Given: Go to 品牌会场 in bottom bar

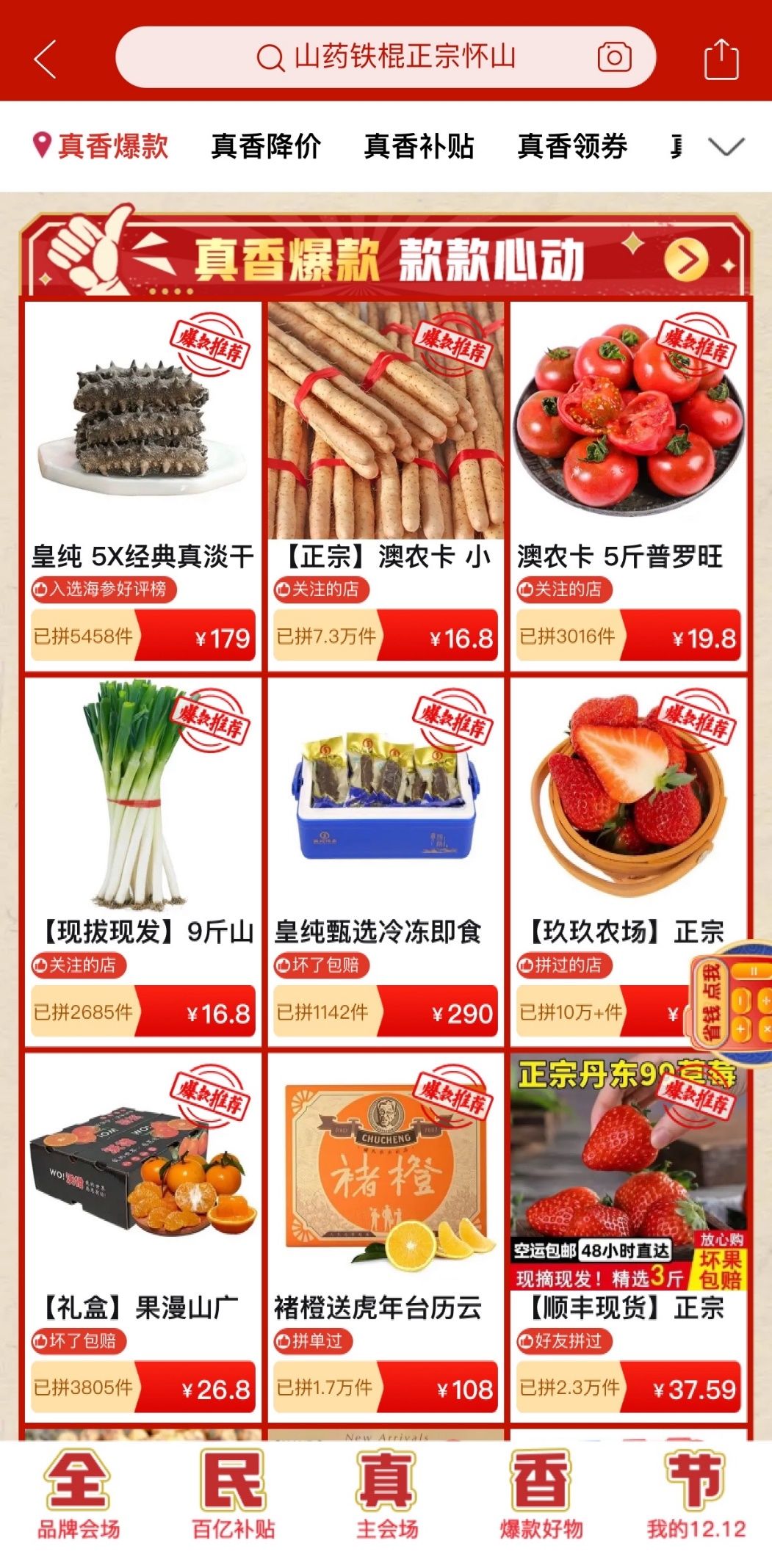Looking at the screenshot, I should tap(79, 1495).
